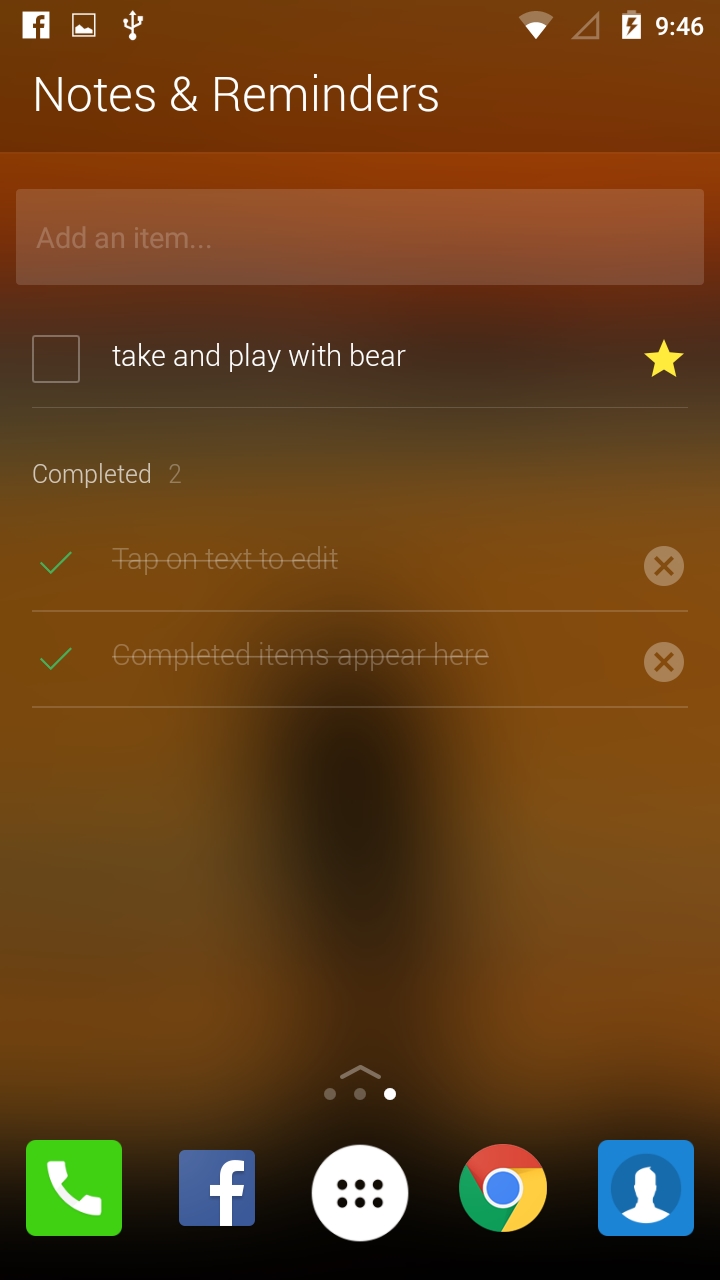The width and height of the screenshot is (720, 1280).
Task: Remove 'Completed items appear here' entry
Action: (663, 662)
